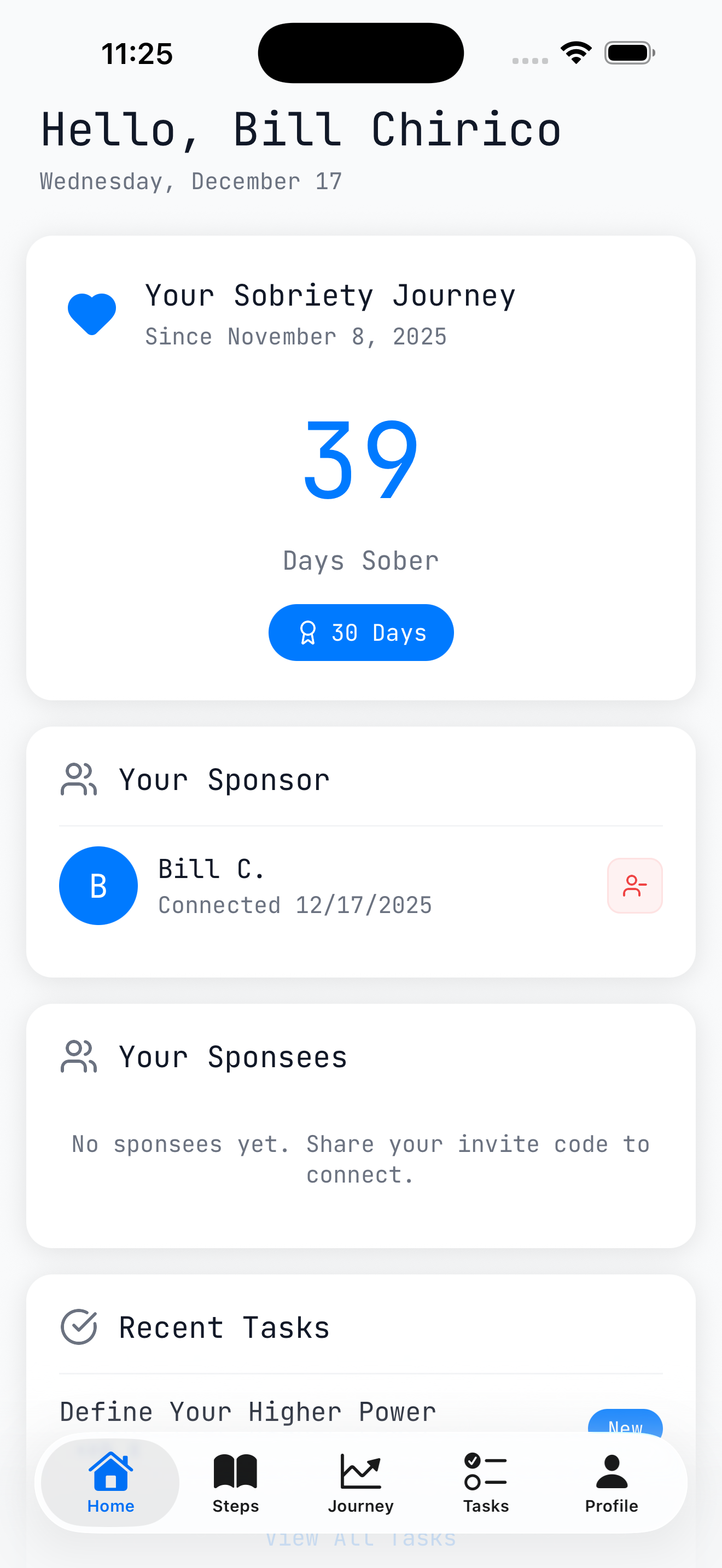This screenshot has height=1568, width=722.
Task: Click the blue heart sobriety icon
Action: tap(92, 313)
